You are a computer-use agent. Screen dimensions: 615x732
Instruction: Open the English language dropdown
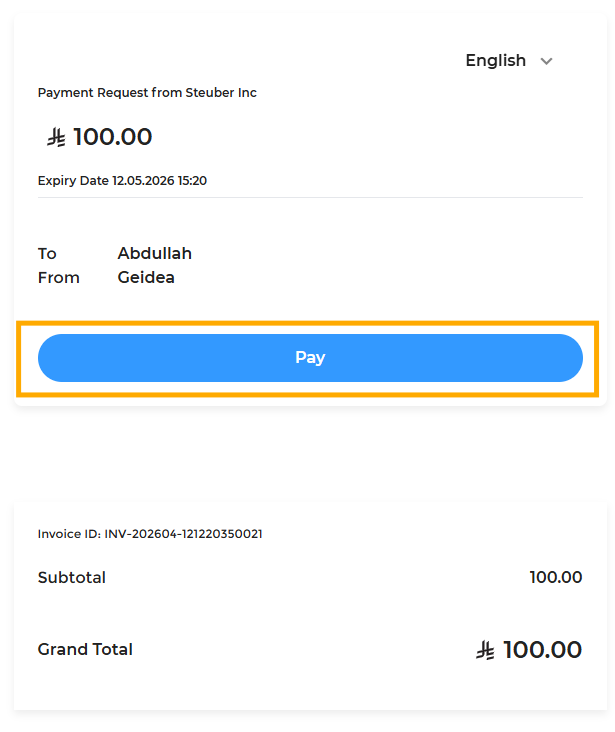click(508, 61)
